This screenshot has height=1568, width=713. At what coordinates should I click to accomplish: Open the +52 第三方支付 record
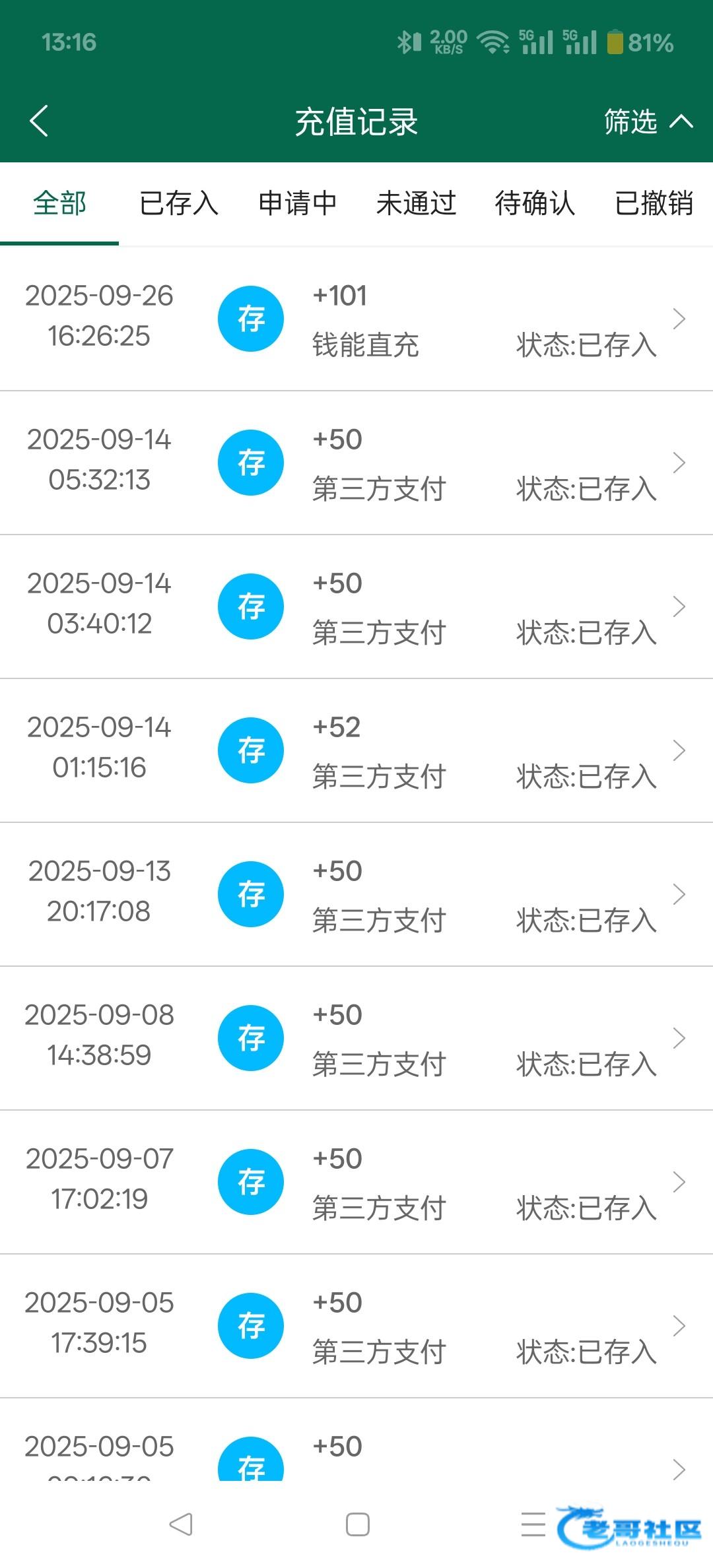pos(356,751)
